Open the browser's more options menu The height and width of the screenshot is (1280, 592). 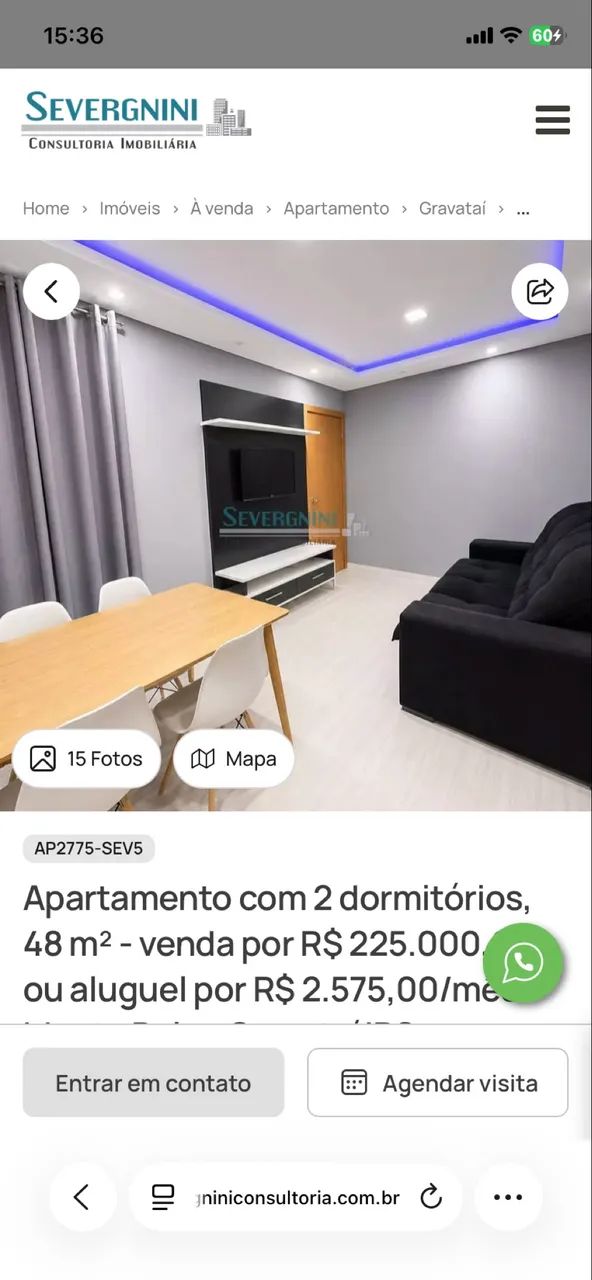(x=508, y=1197)
